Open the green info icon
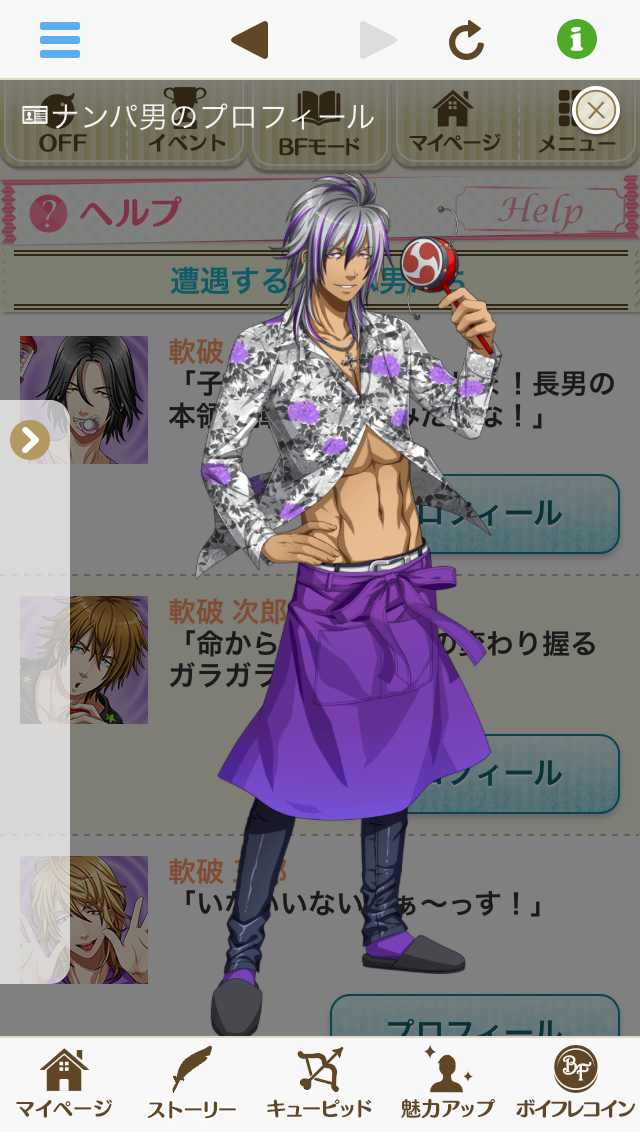640x1136 pixels. pos(577,40)
